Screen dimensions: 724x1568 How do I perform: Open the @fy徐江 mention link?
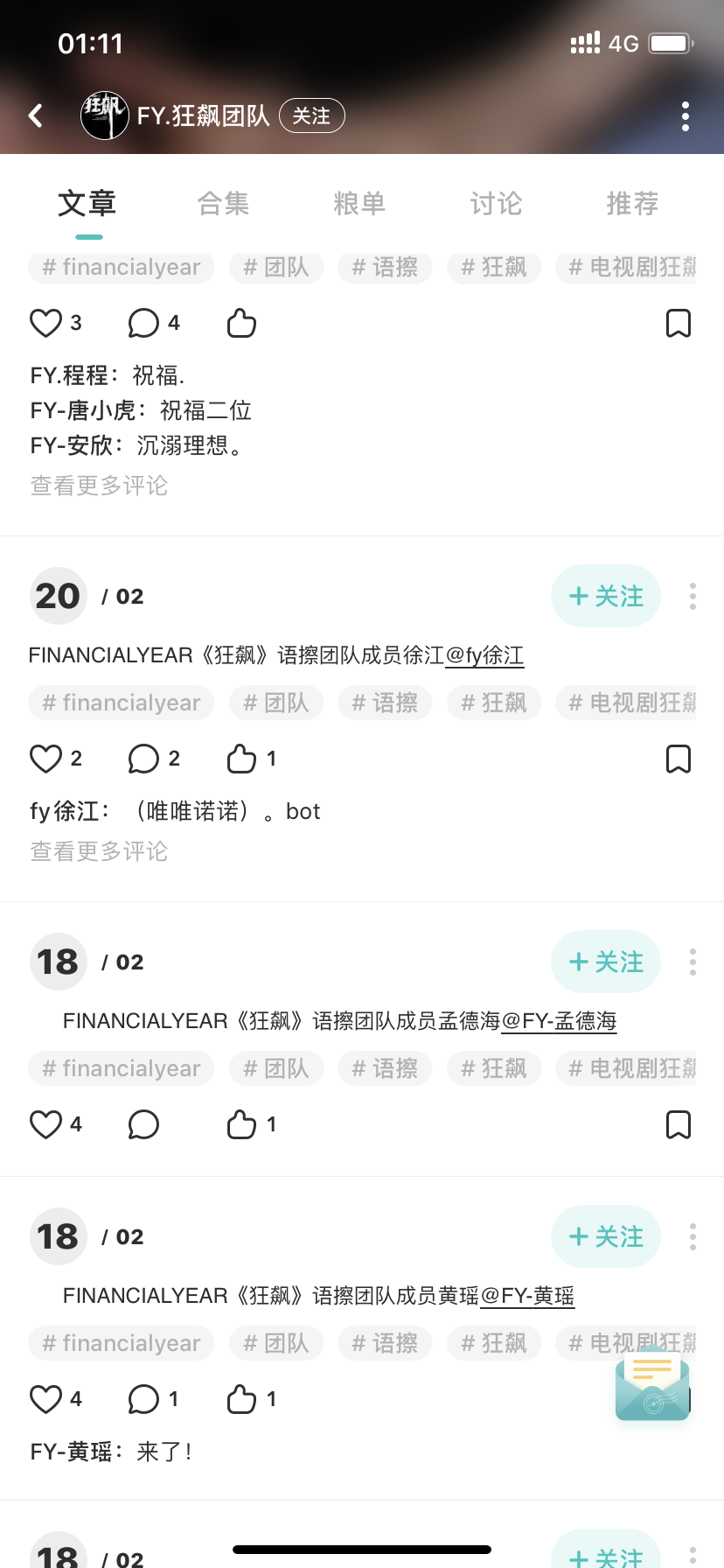point(484,655)
